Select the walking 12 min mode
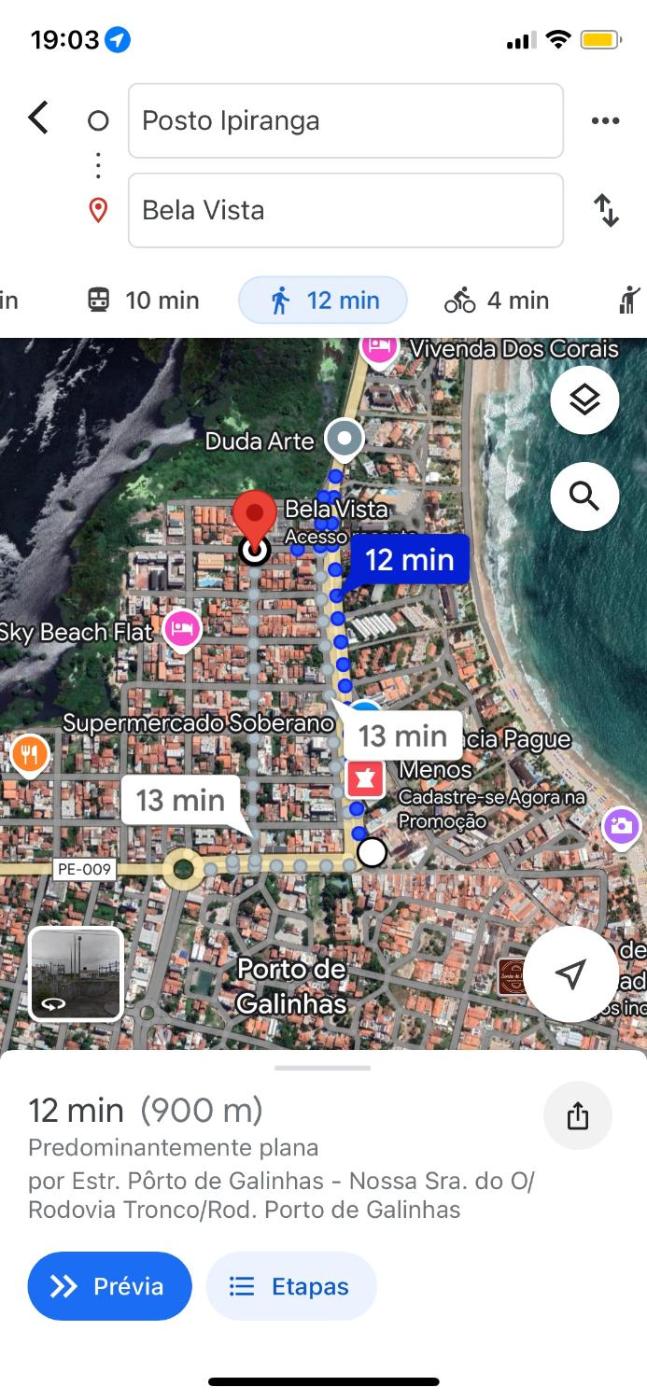Image resolution: width=647 pixels, height=1400 pixels. pyautogui.click(x=323, y=300)
